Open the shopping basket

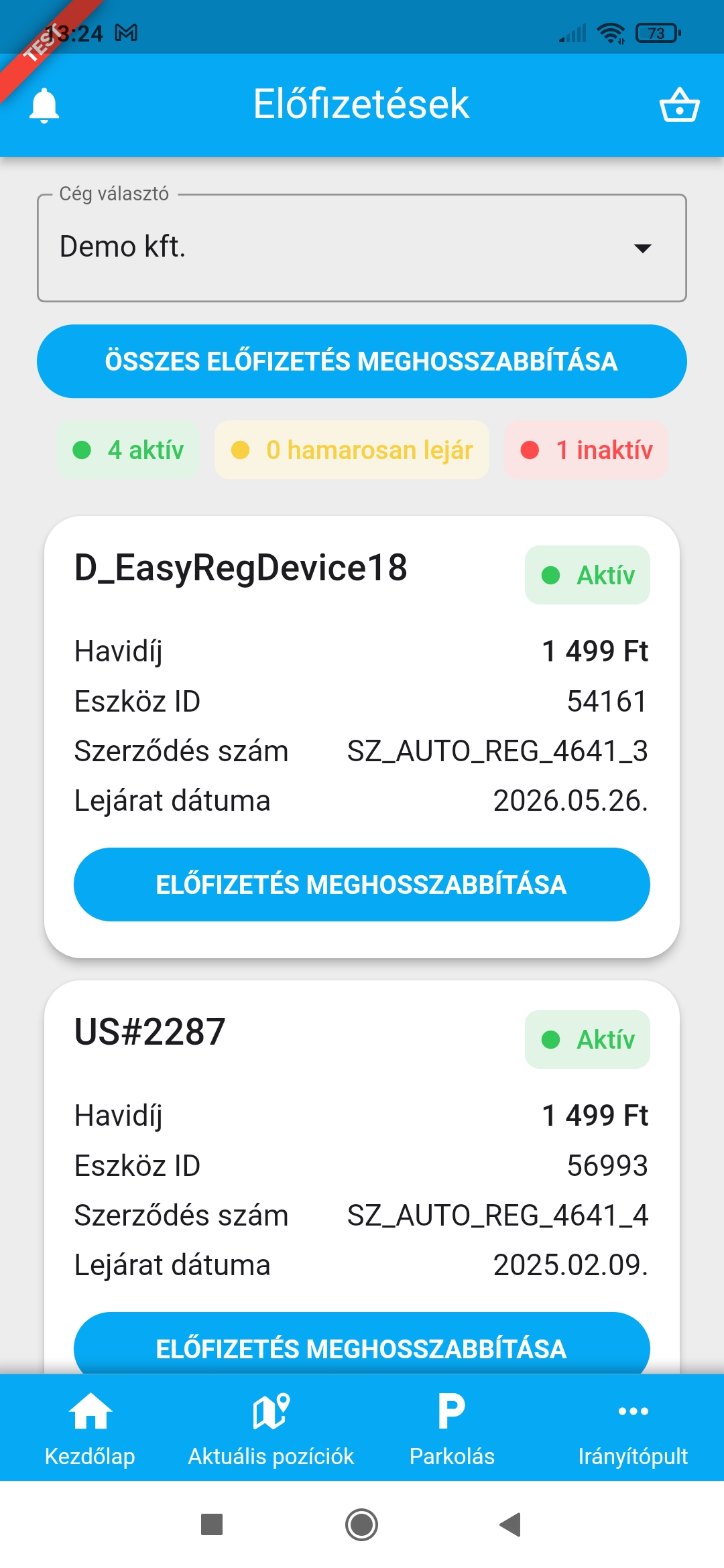(680, 105)
